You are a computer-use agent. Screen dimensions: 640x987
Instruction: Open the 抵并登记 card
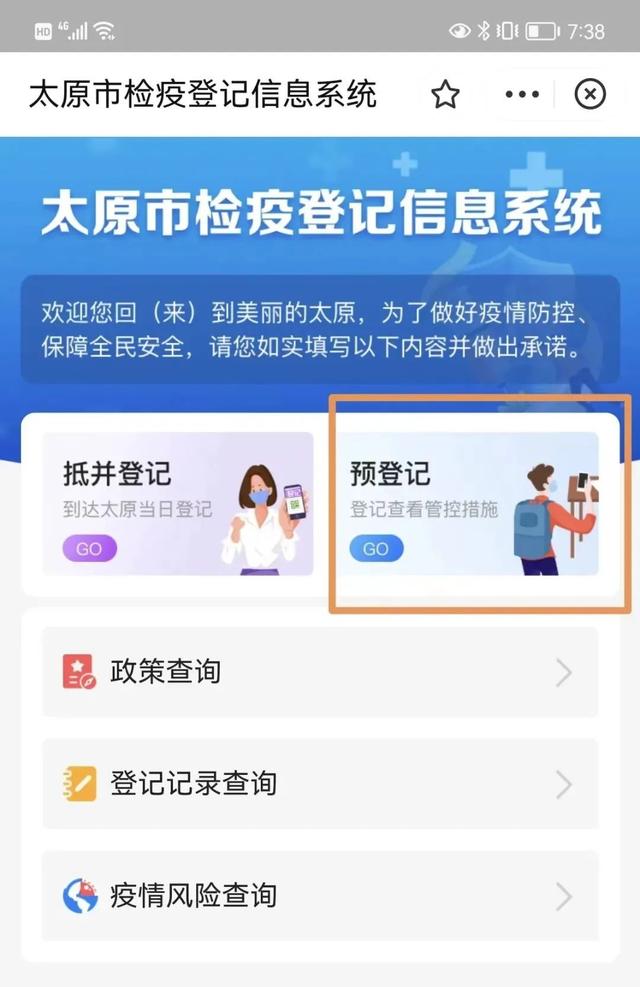(178, 504)
